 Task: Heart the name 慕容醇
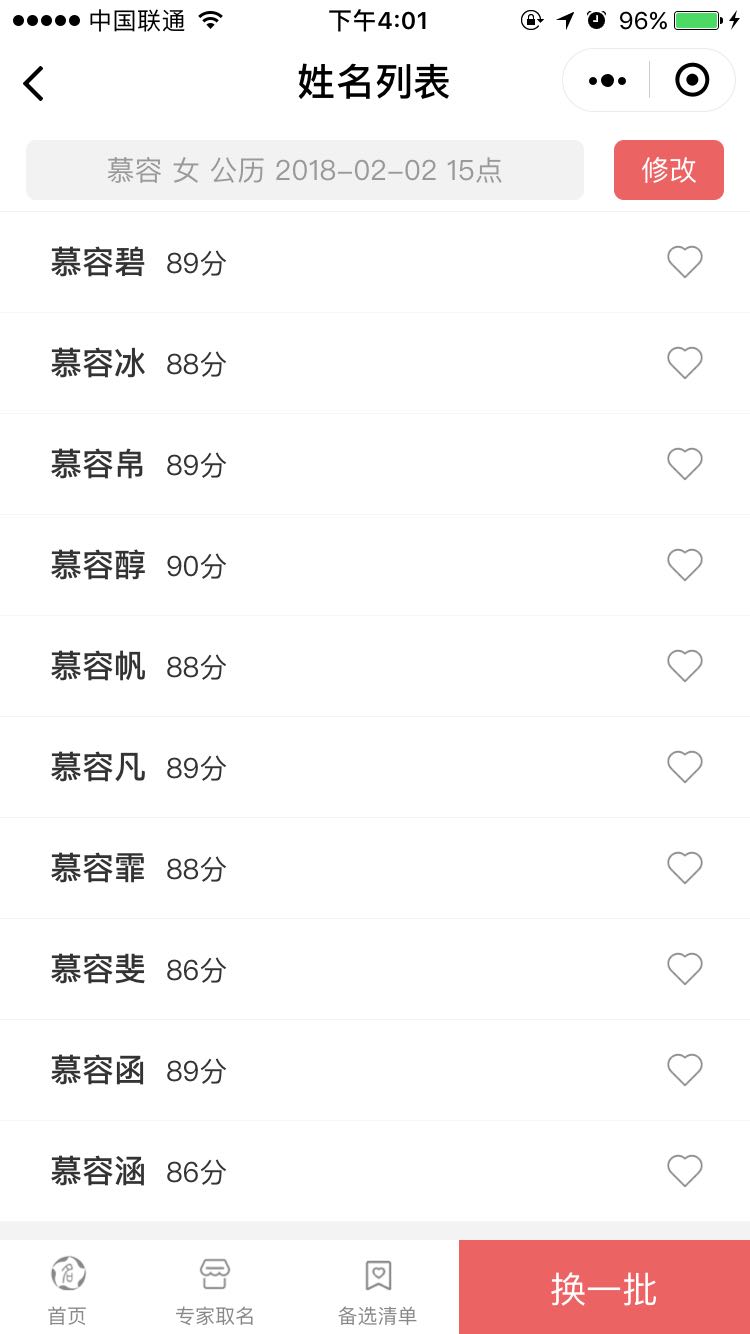685,565
